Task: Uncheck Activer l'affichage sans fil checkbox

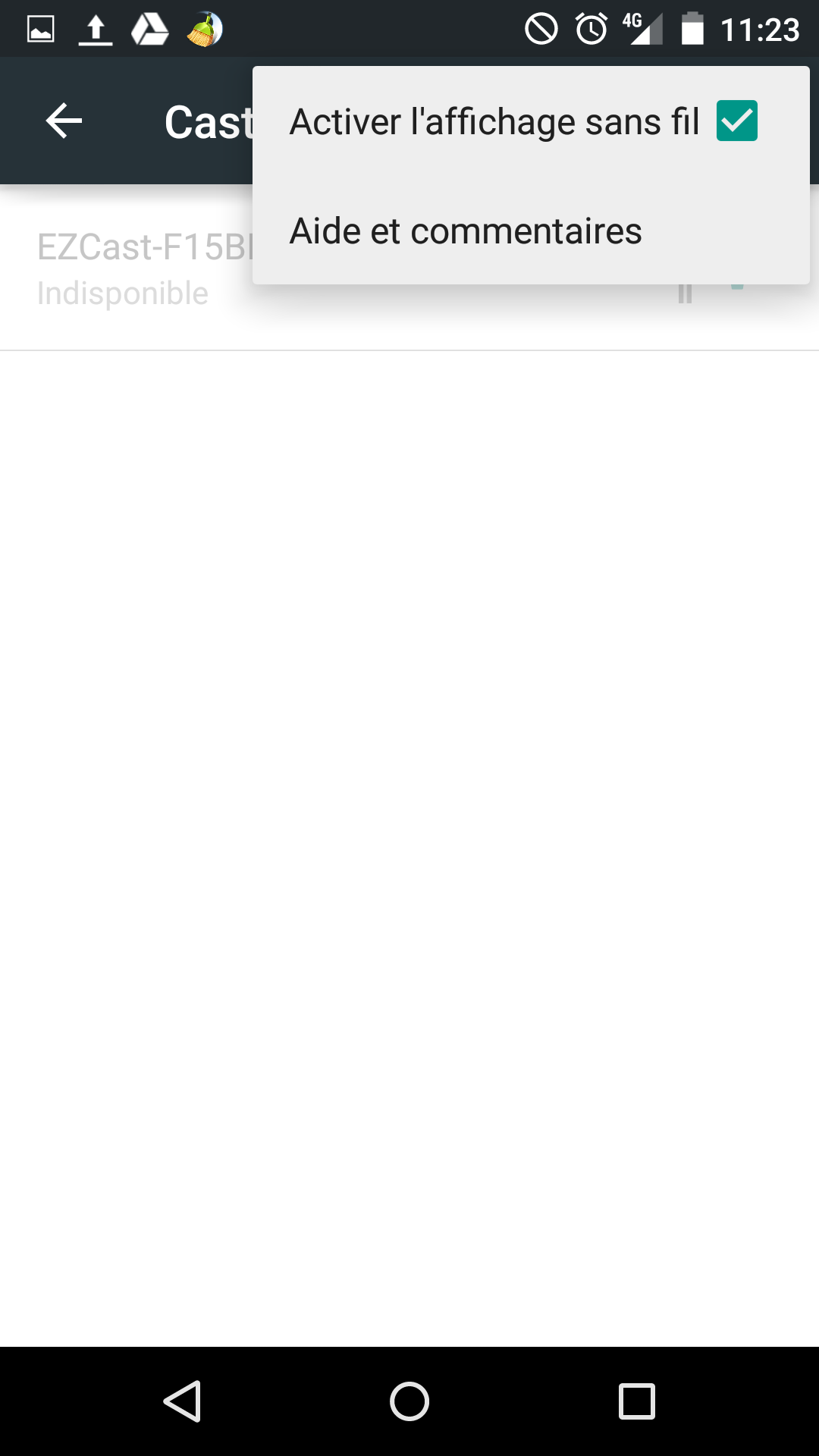Action: click(736, 121)
